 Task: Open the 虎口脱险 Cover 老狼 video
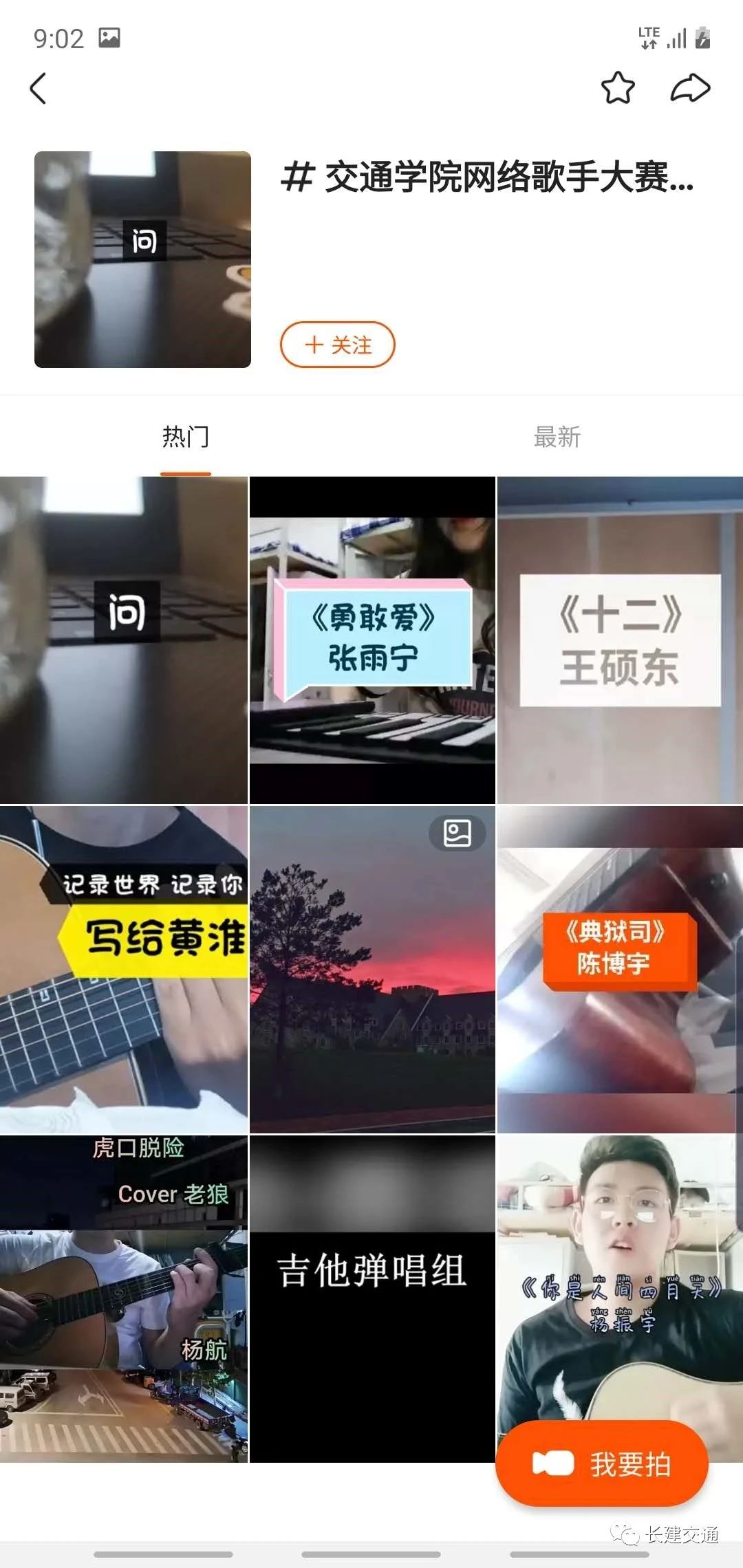click(124, 1300)
